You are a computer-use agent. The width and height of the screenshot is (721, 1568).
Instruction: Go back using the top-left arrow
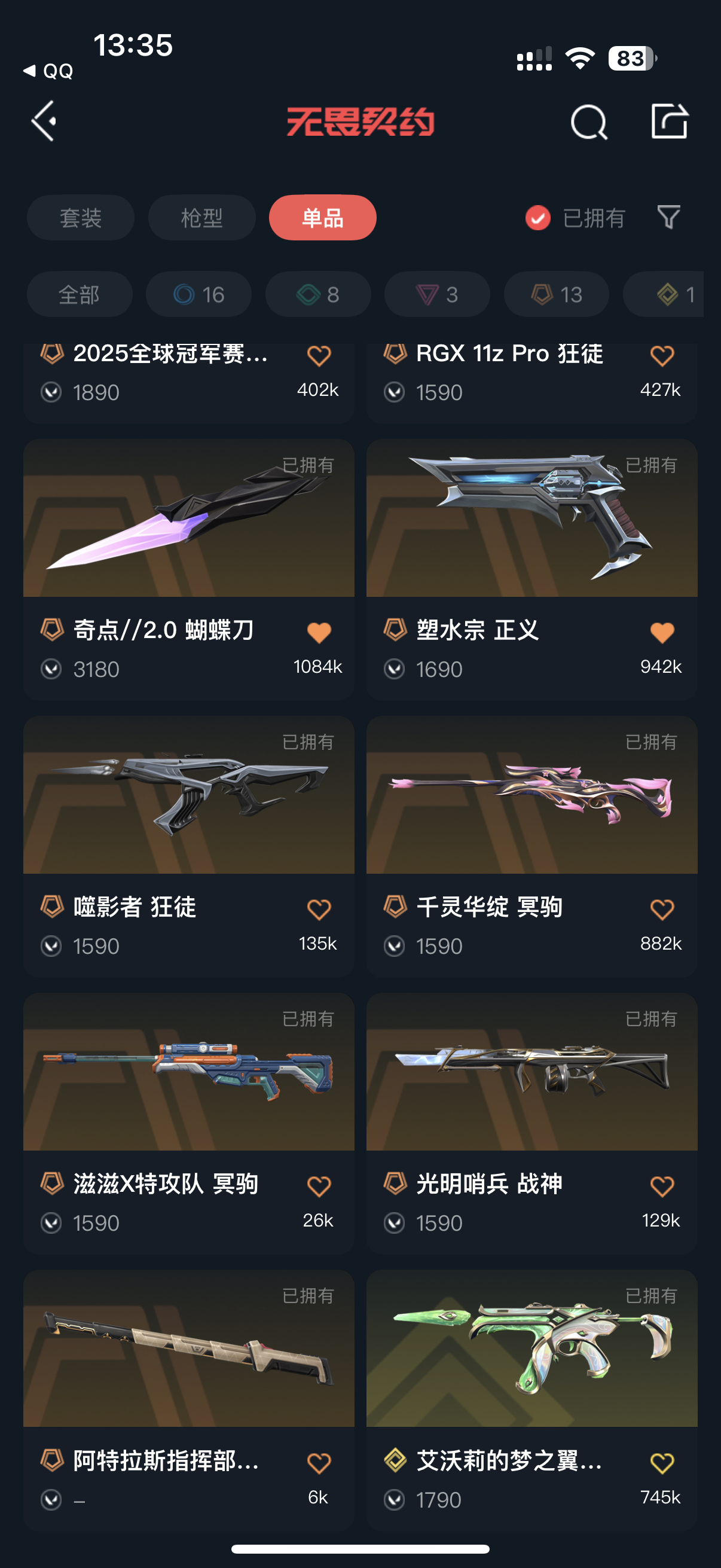coord(44,121)
